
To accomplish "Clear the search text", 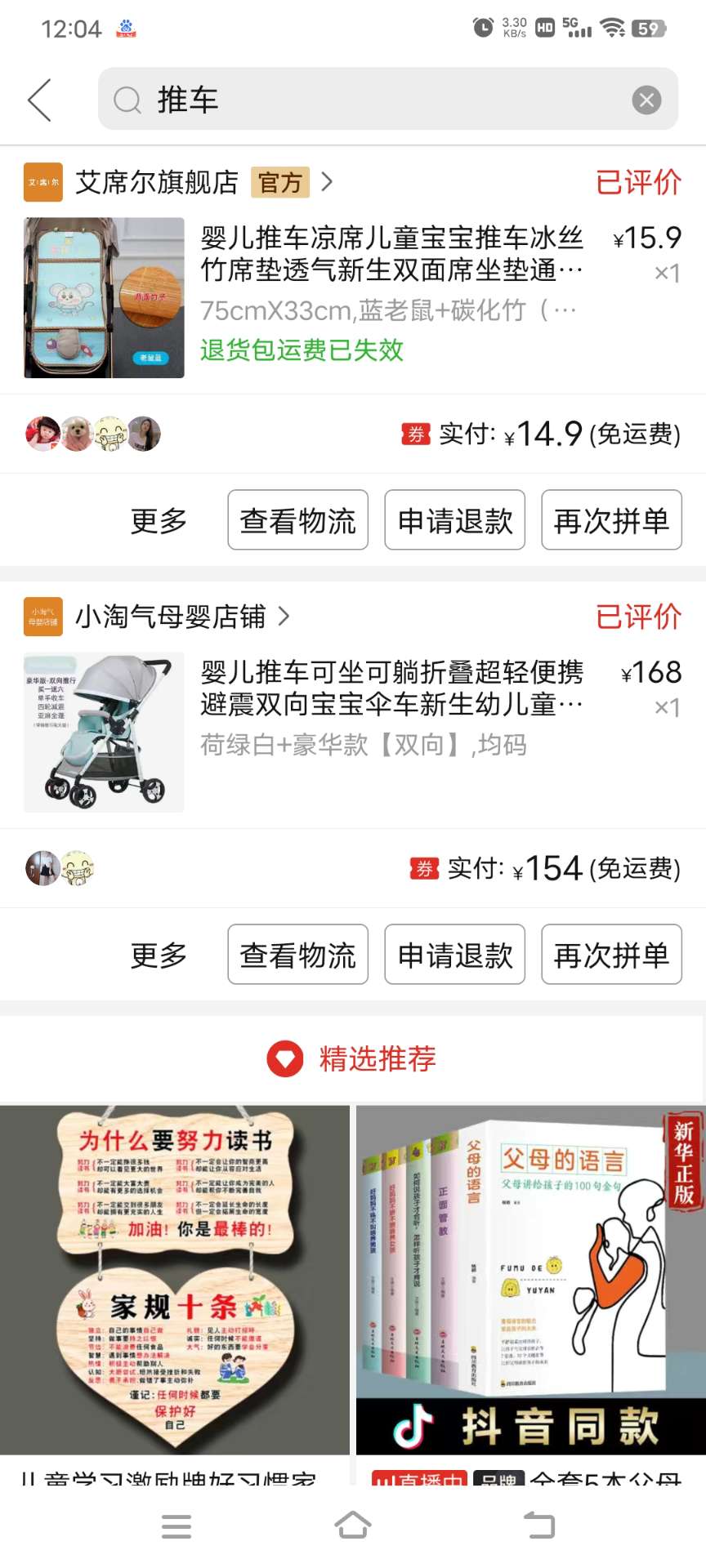I will click(646, 100).
